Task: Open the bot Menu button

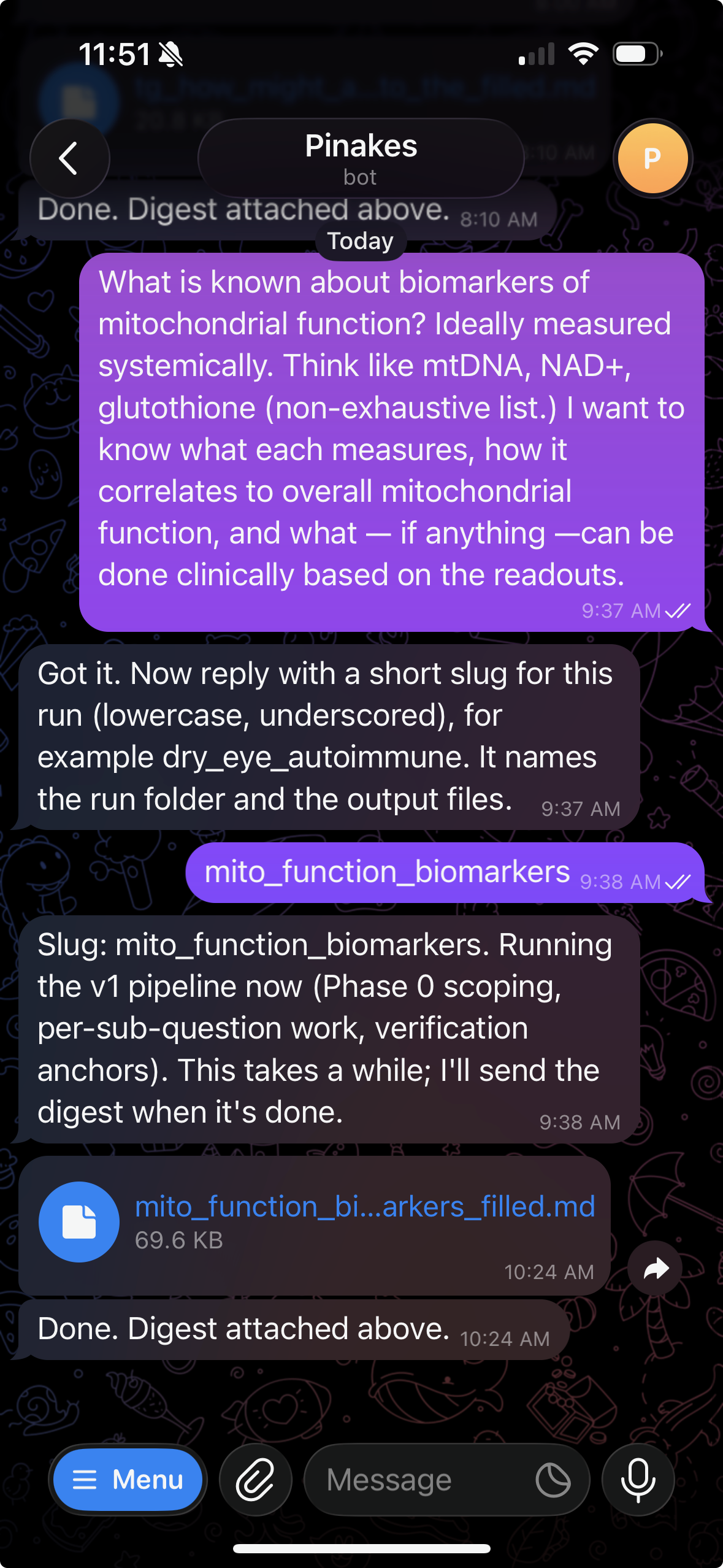Action: coord(128,1480)
